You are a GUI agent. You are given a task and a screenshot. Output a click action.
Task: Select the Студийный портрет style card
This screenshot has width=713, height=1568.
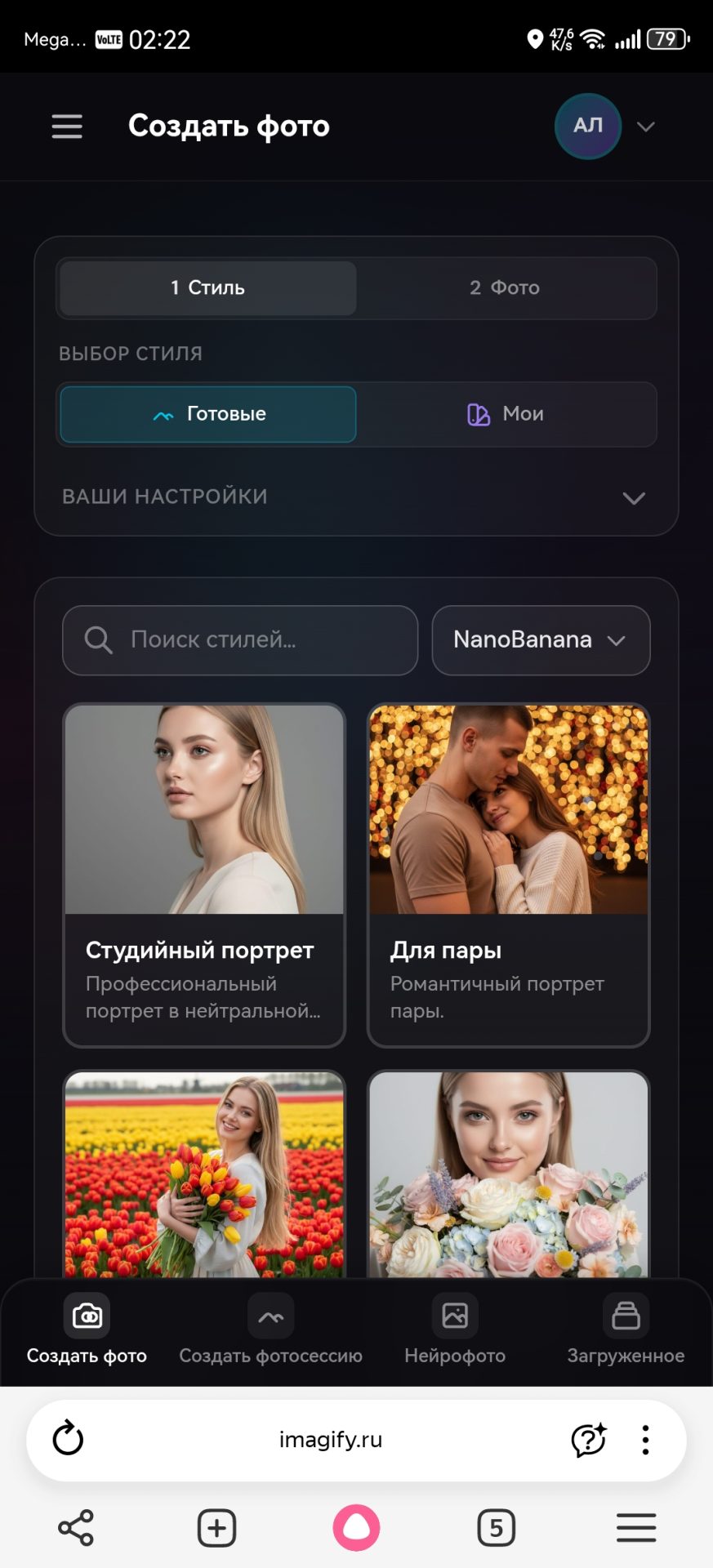[204, 874]
